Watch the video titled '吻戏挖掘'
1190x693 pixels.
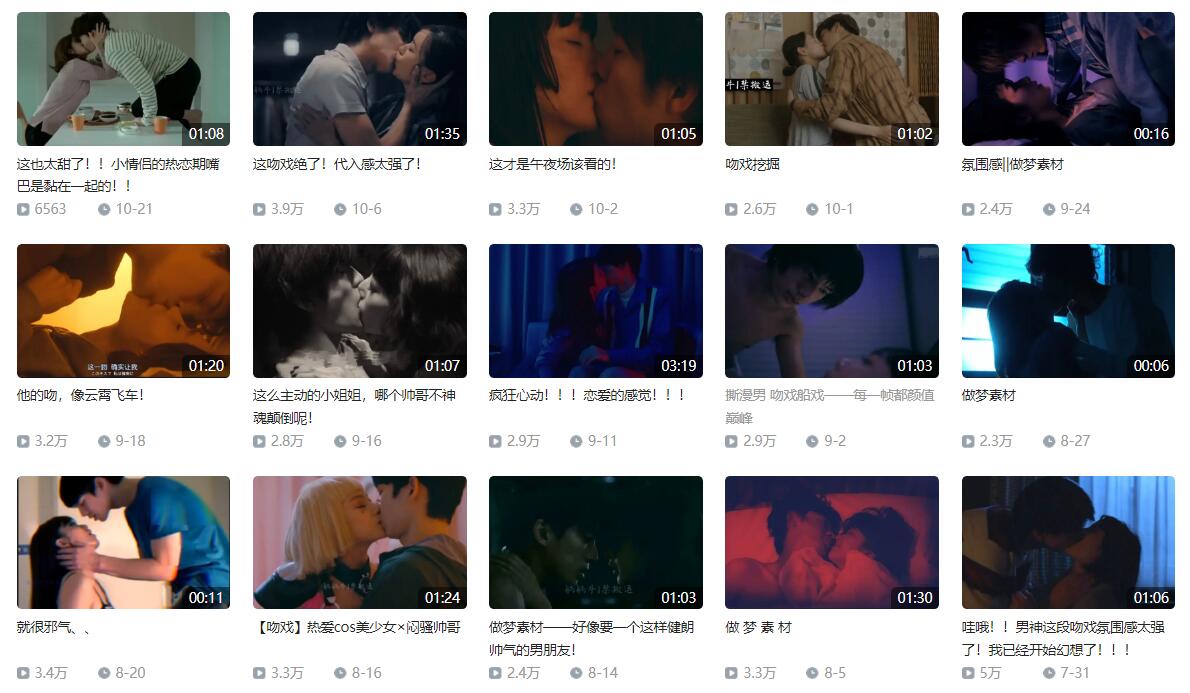pos(831,79)
